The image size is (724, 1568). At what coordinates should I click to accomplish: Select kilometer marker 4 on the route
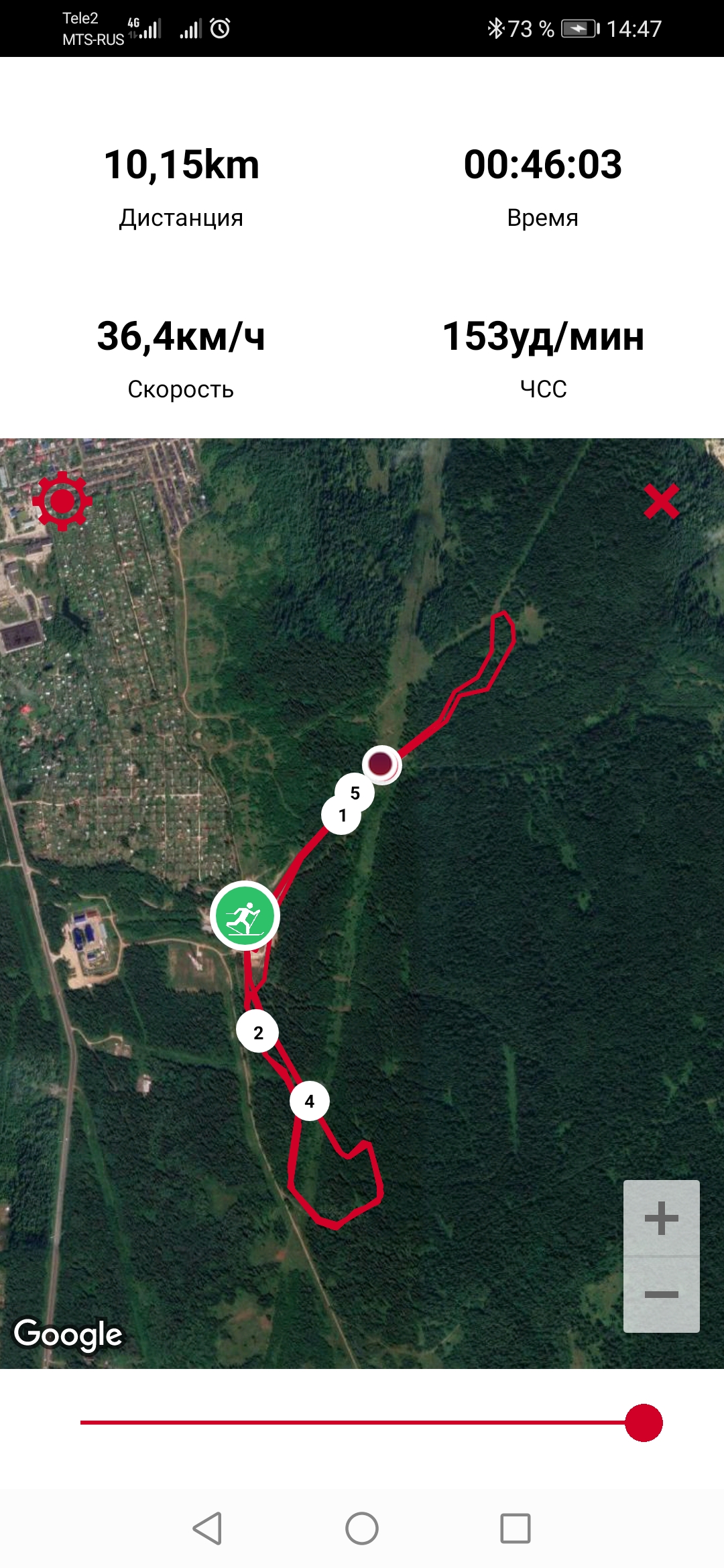[x=310, y=1101]
